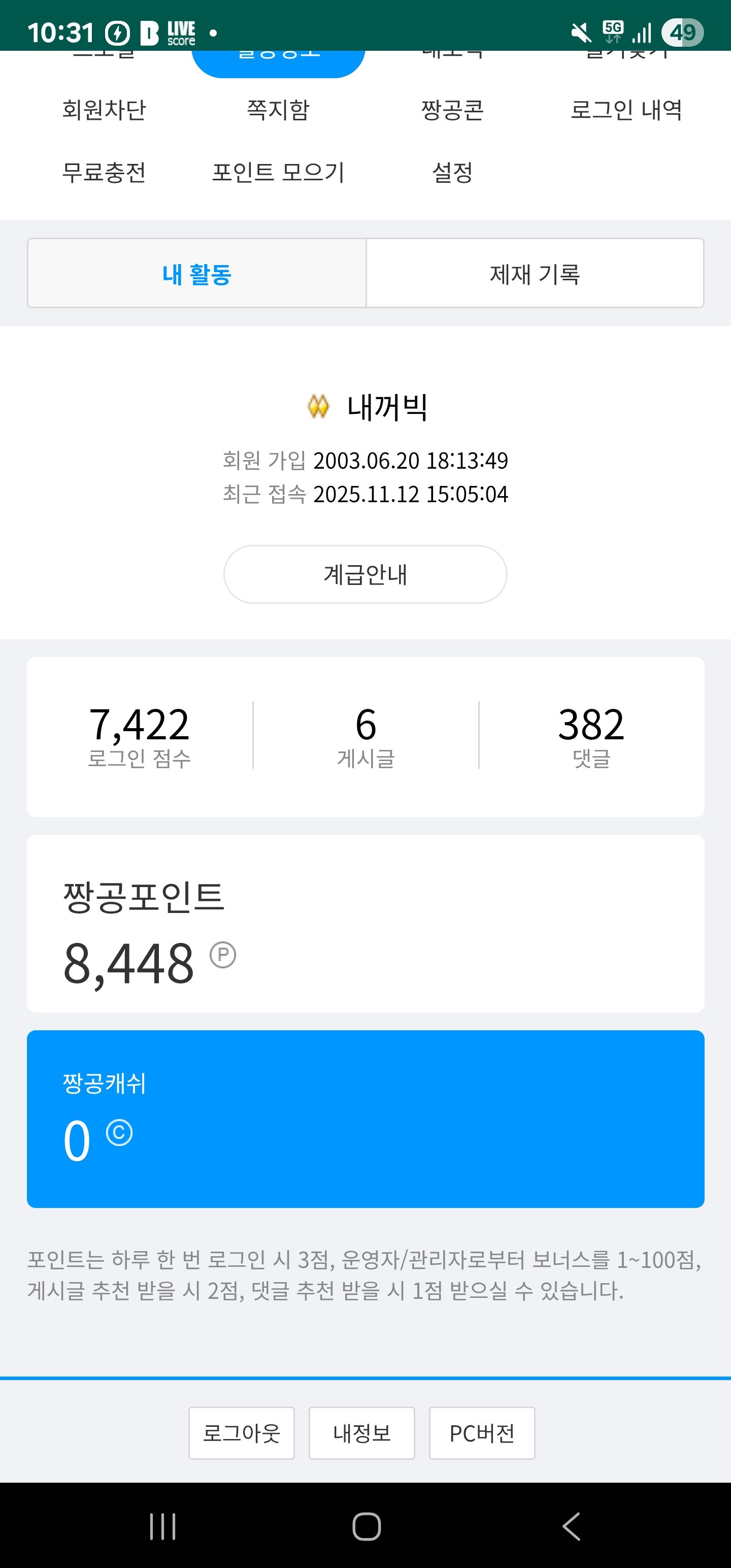
Task: Open the 짱공콘 section
Action: click(x=452, y=110)
